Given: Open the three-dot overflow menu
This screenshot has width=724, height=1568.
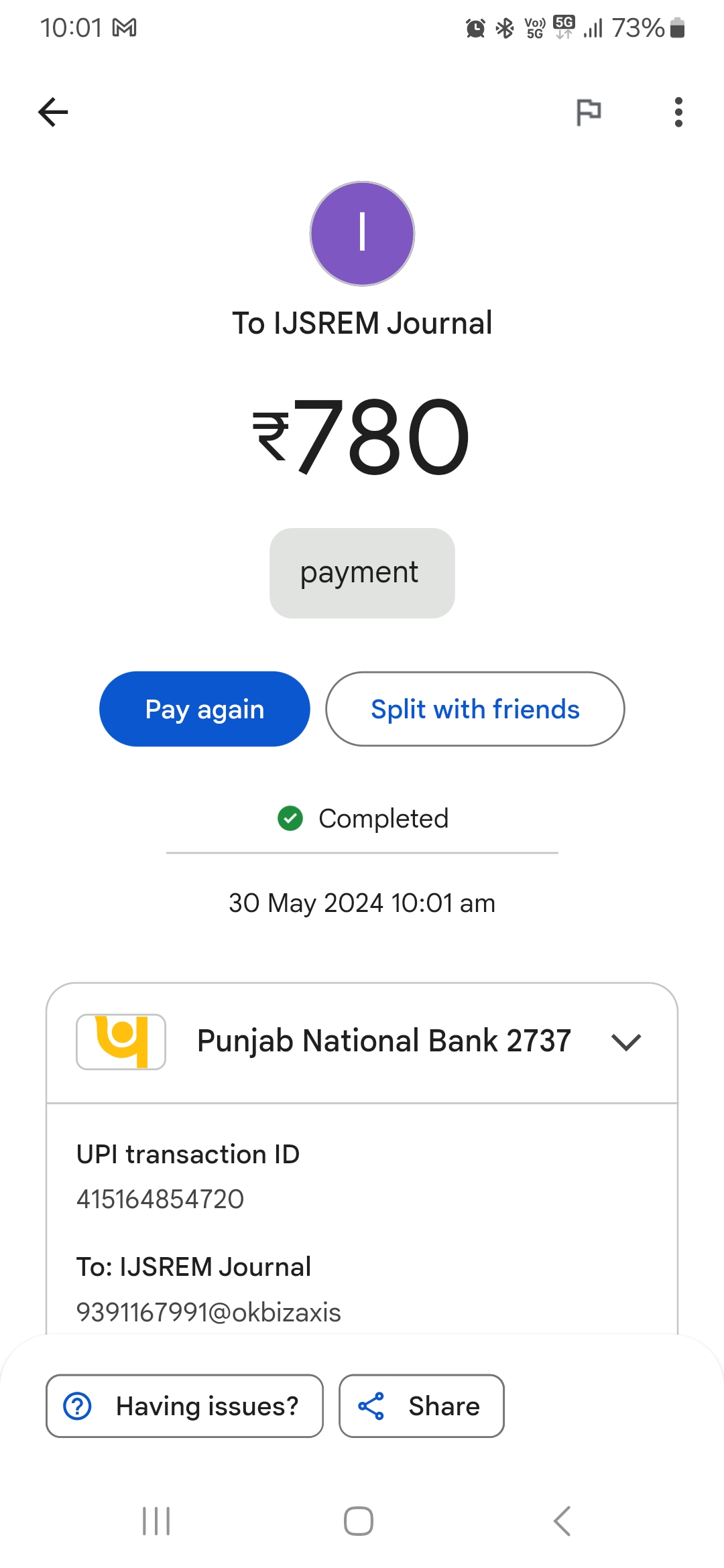Looking at the screenshot, I should click(x=678, y=112).
